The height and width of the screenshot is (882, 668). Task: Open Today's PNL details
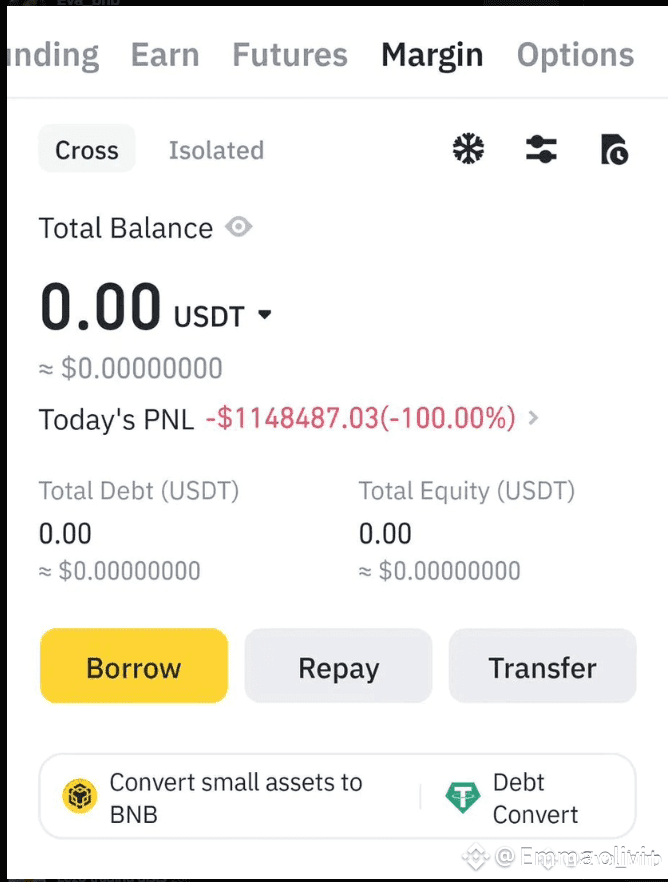pyautogui.click(x=533, y=418)
